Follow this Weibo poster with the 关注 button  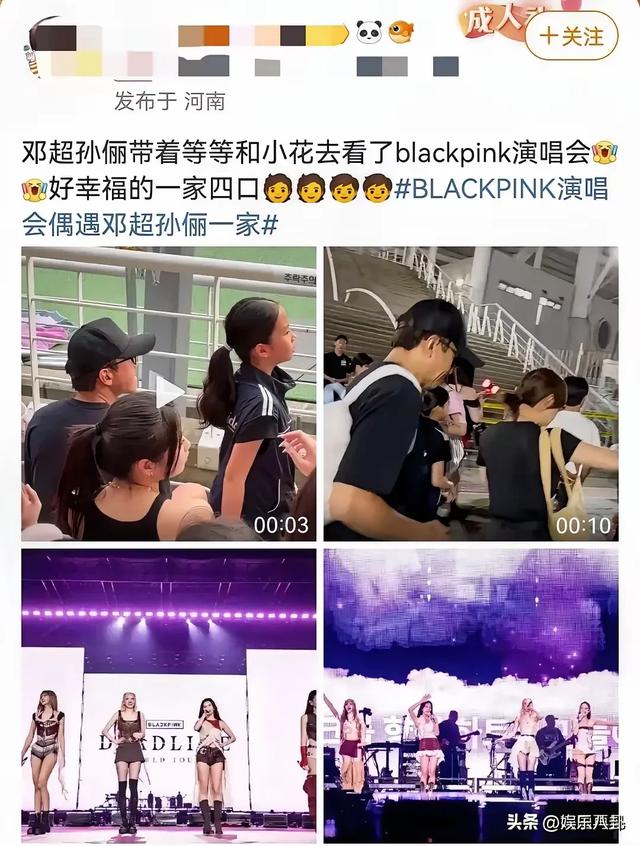pos(572,36)
